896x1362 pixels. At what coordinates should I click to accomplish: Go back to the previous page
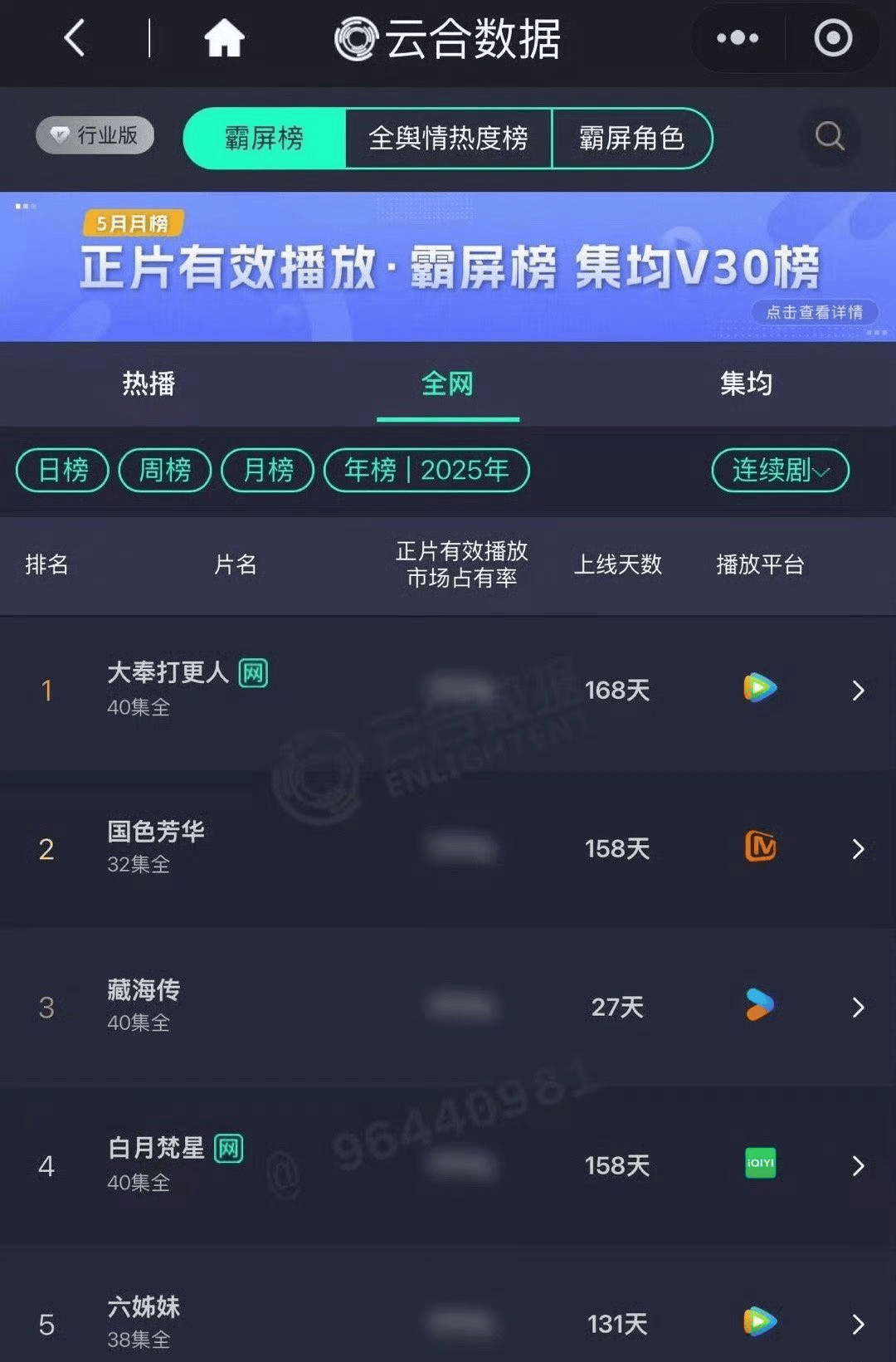pos(75,38)
